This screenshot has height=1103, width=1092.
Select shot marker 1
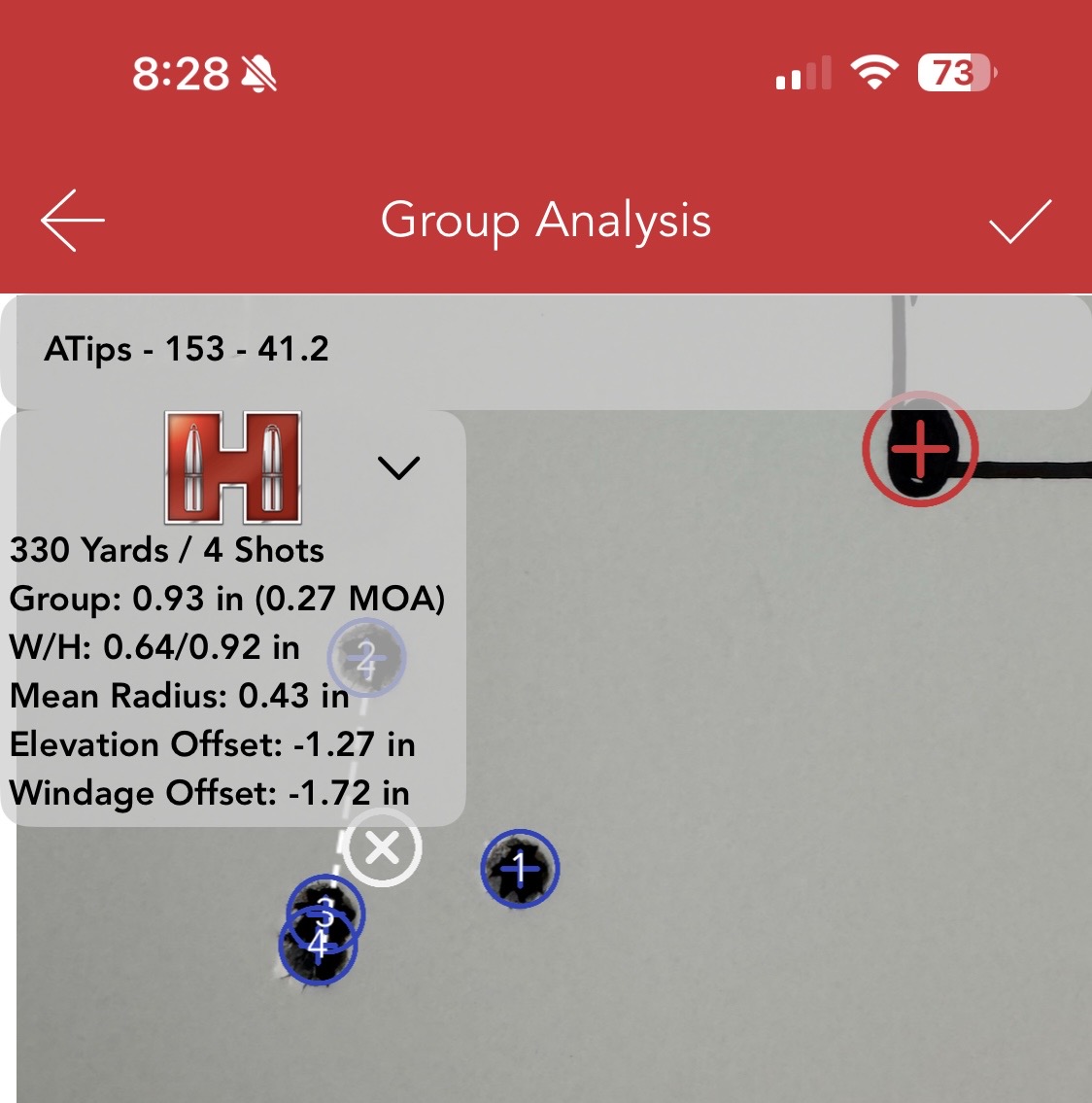pos(520,869)
